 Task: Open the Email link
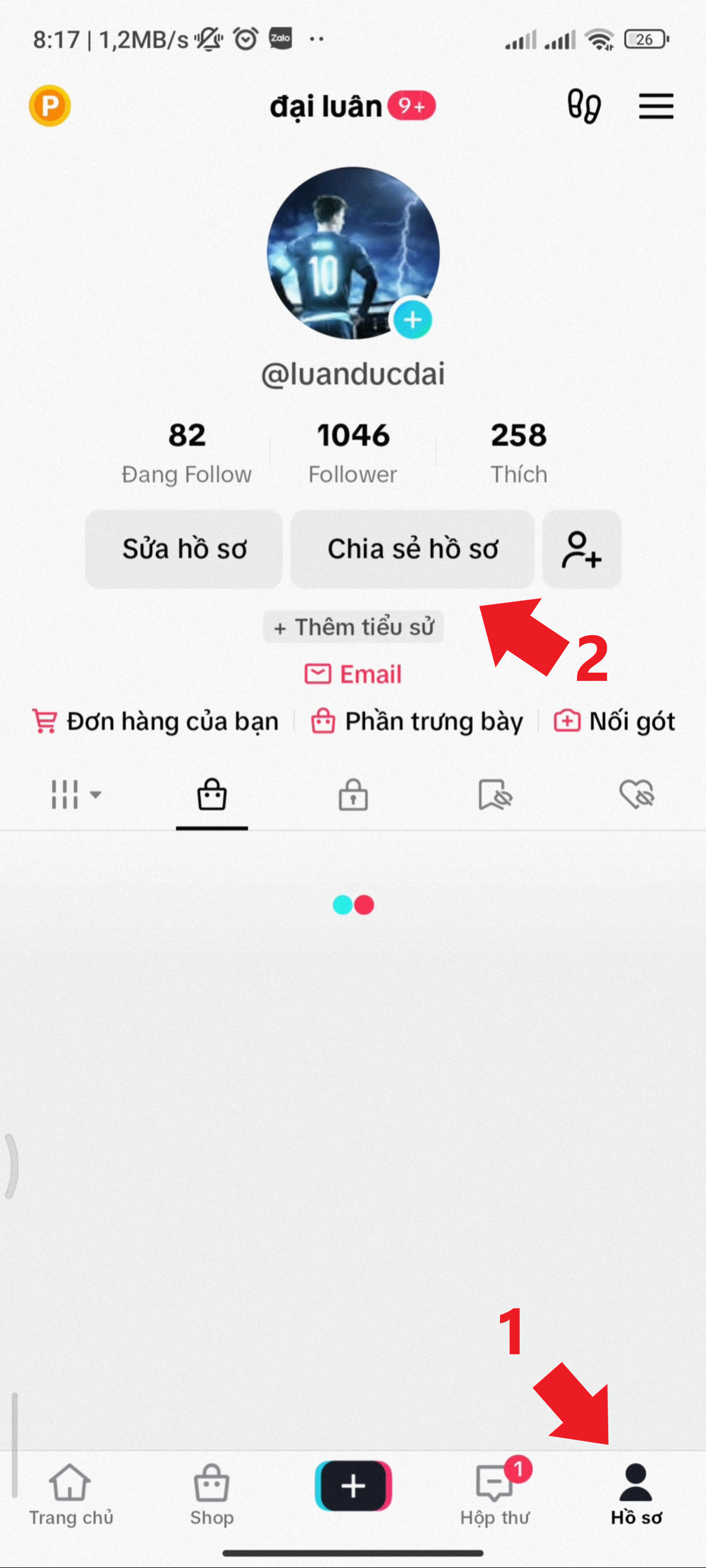[x=353, y=674]
